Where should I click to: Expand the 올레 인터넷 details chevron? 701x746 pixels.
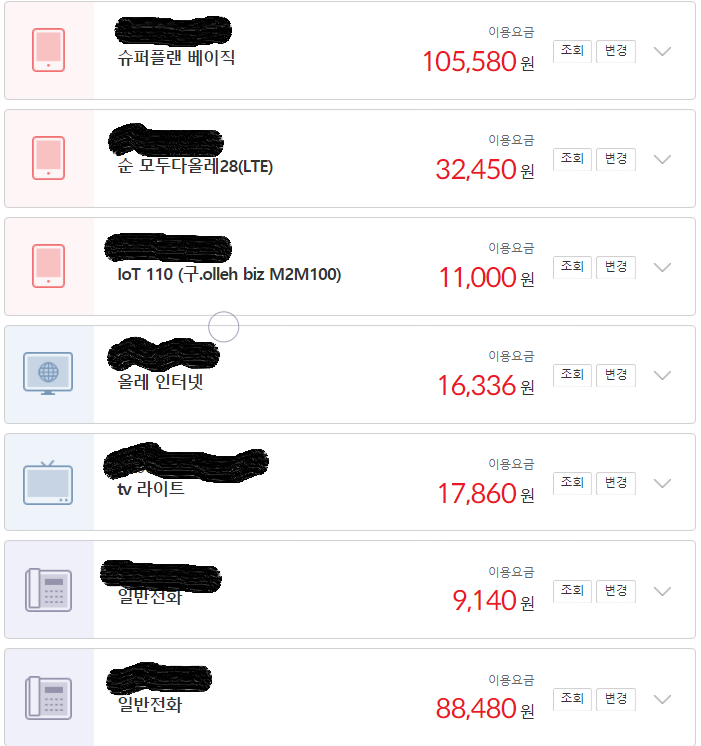[x=662, y=375]
